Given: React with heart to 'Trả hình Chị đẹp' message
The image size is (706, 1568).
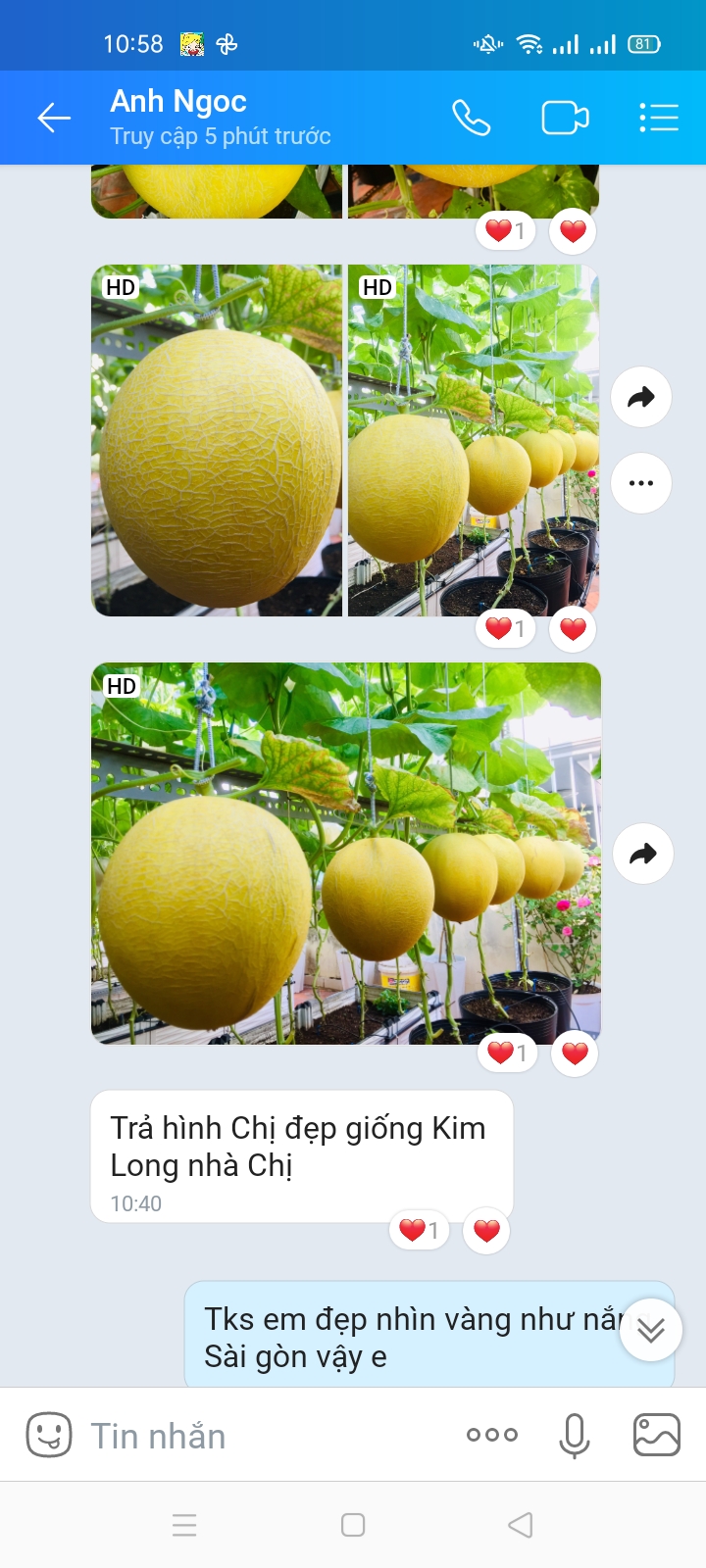Looking at the screenshot, I should 486,1230.
